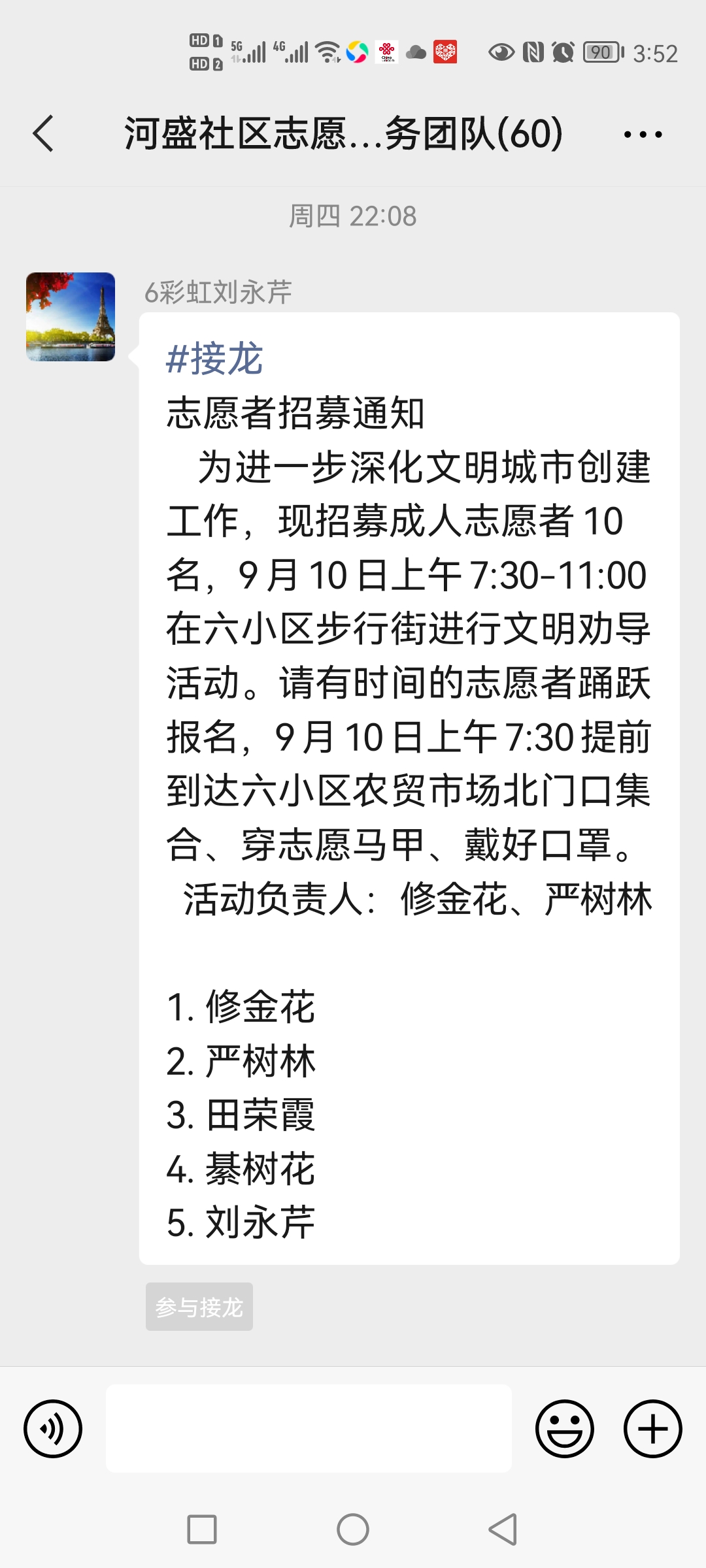Tap the system home button
Screen dimensions: 706x1568
pos(353,1529)
